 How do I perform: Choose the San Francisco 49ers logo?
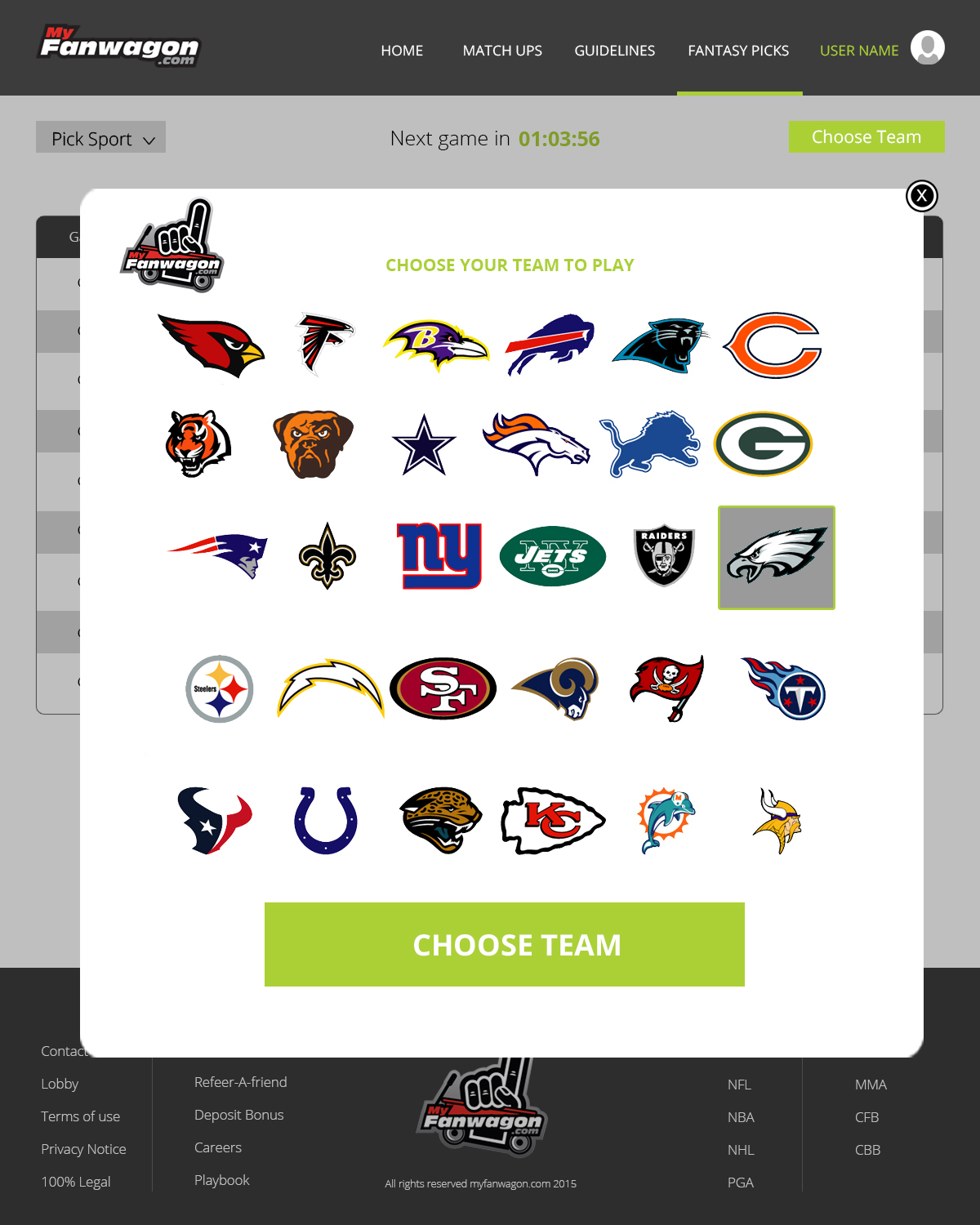tap(443, 688)
